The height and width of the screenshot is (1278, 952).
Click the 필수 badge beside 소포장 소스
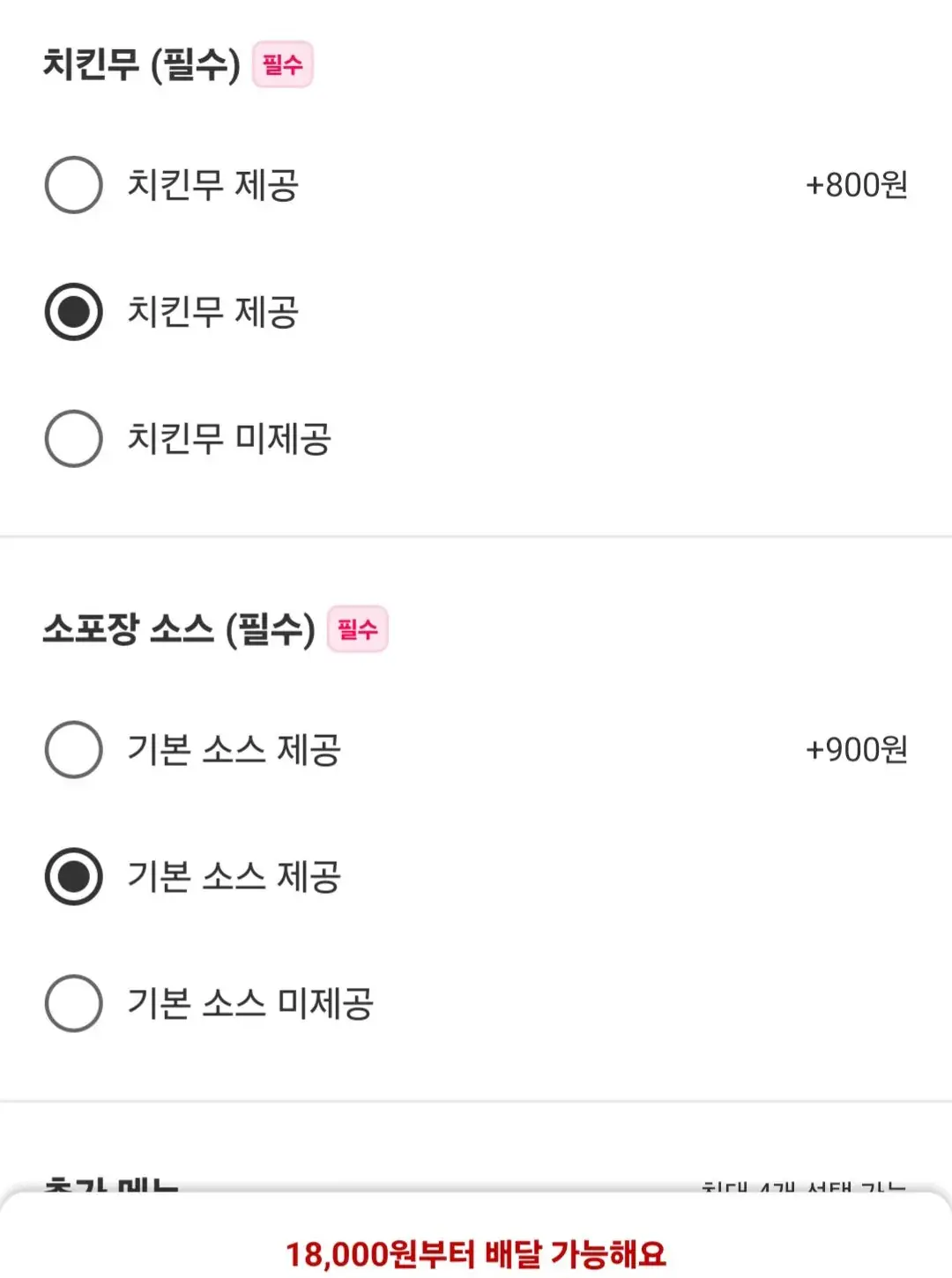coord(357,630)
